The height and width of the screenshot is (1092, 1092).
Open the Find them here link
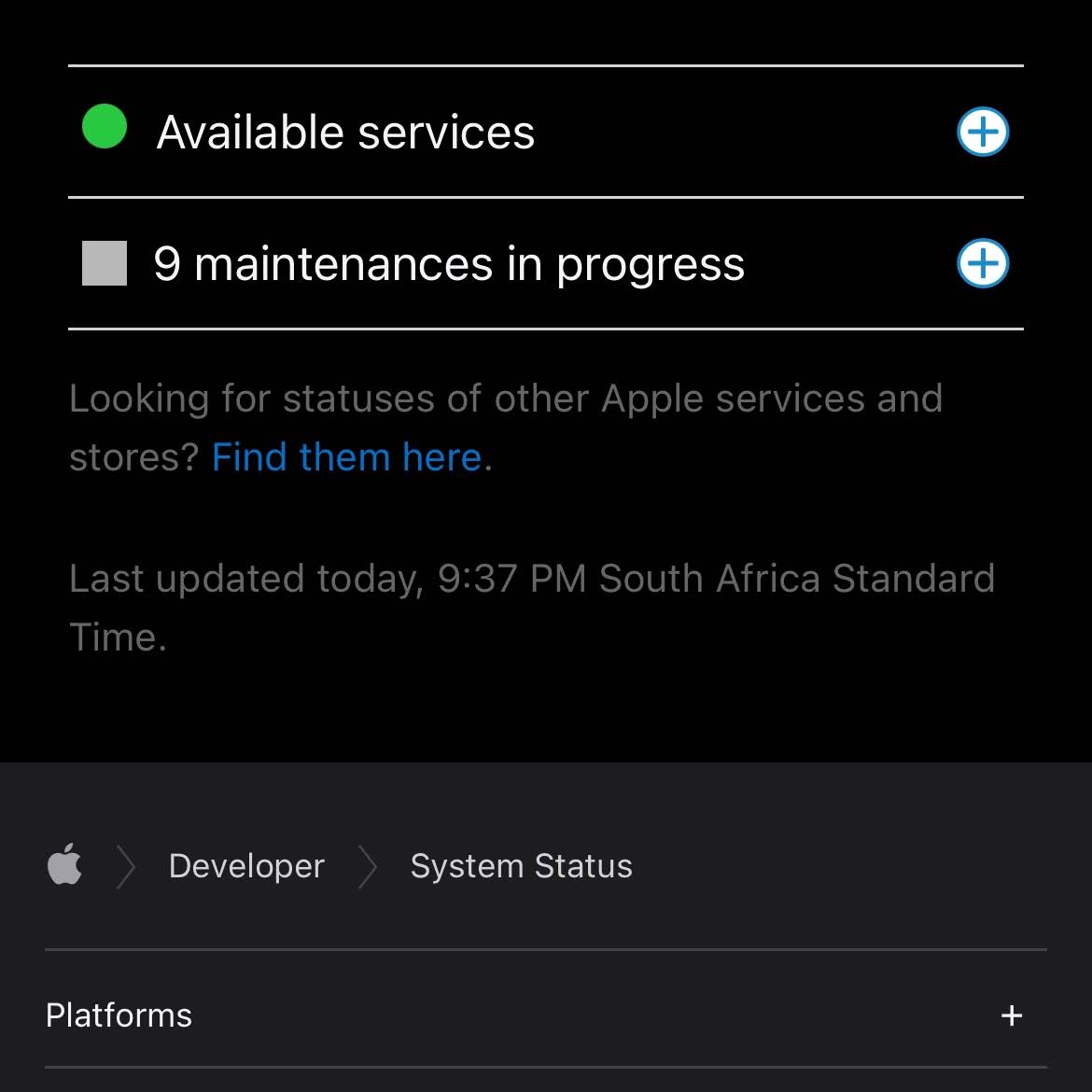point(346,457)
